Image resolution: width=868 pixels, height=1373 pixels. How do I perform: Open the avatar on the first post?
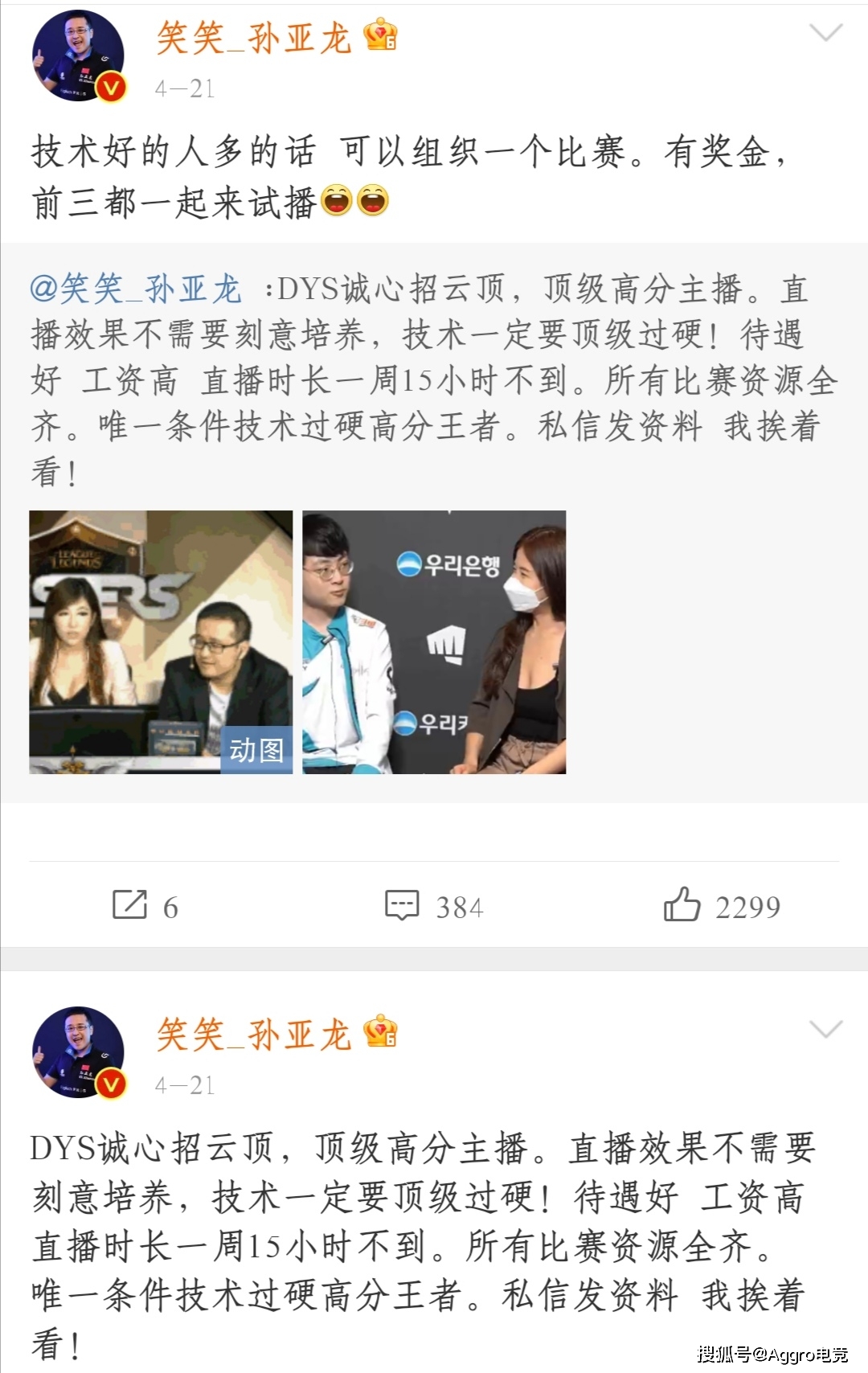click(x=78, y=56)
